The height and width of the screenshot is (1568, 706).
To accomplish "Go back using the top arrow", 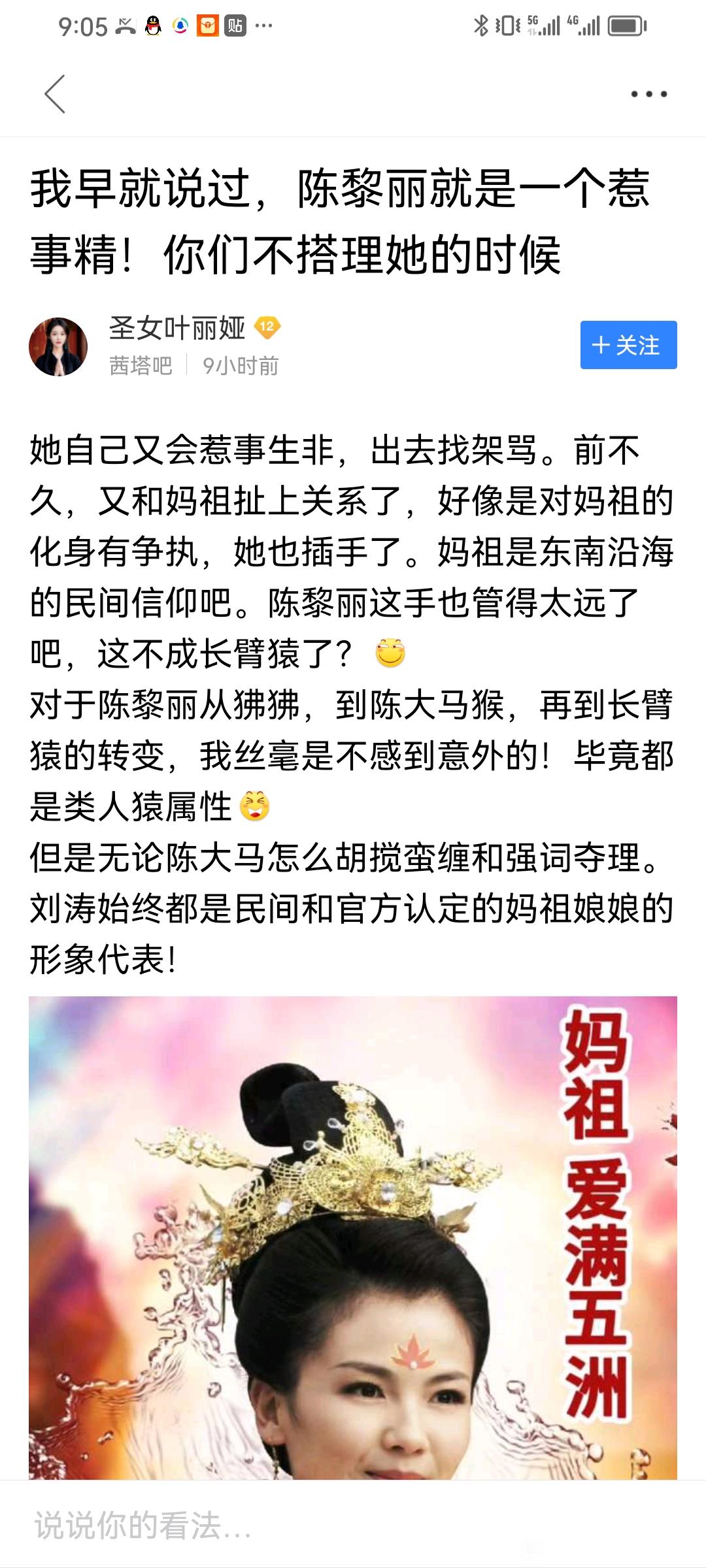I will [x=55, y=94].
